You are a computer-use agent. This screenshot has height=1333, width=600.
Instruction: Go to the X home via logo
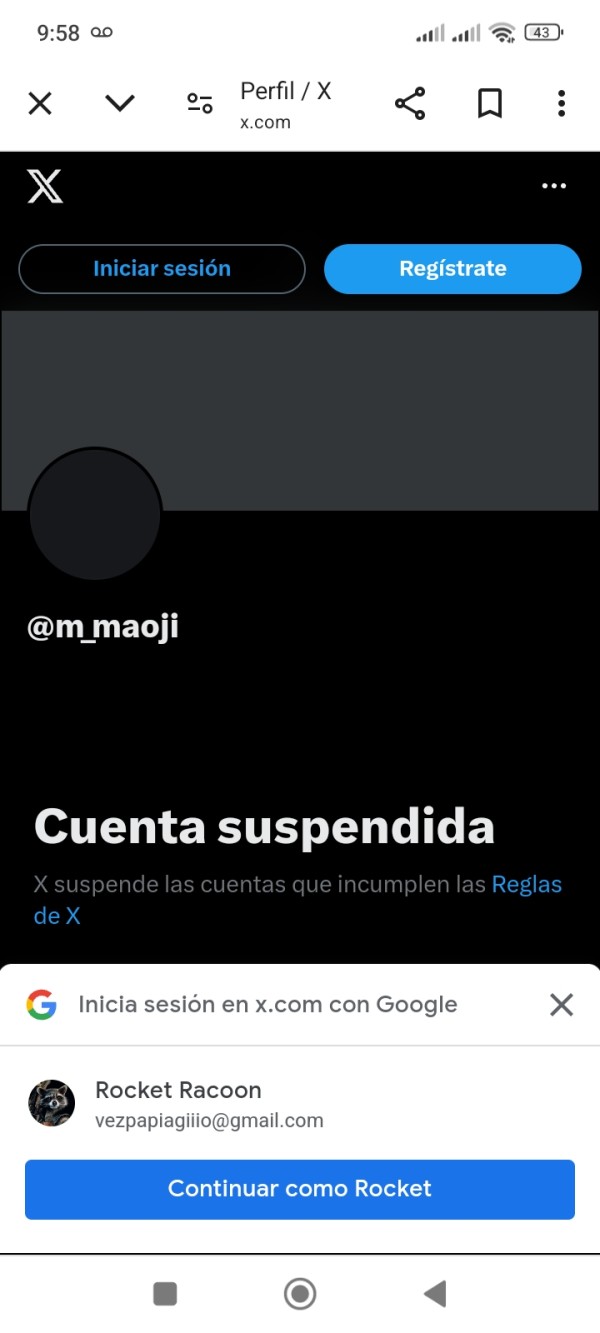point(45,186)
